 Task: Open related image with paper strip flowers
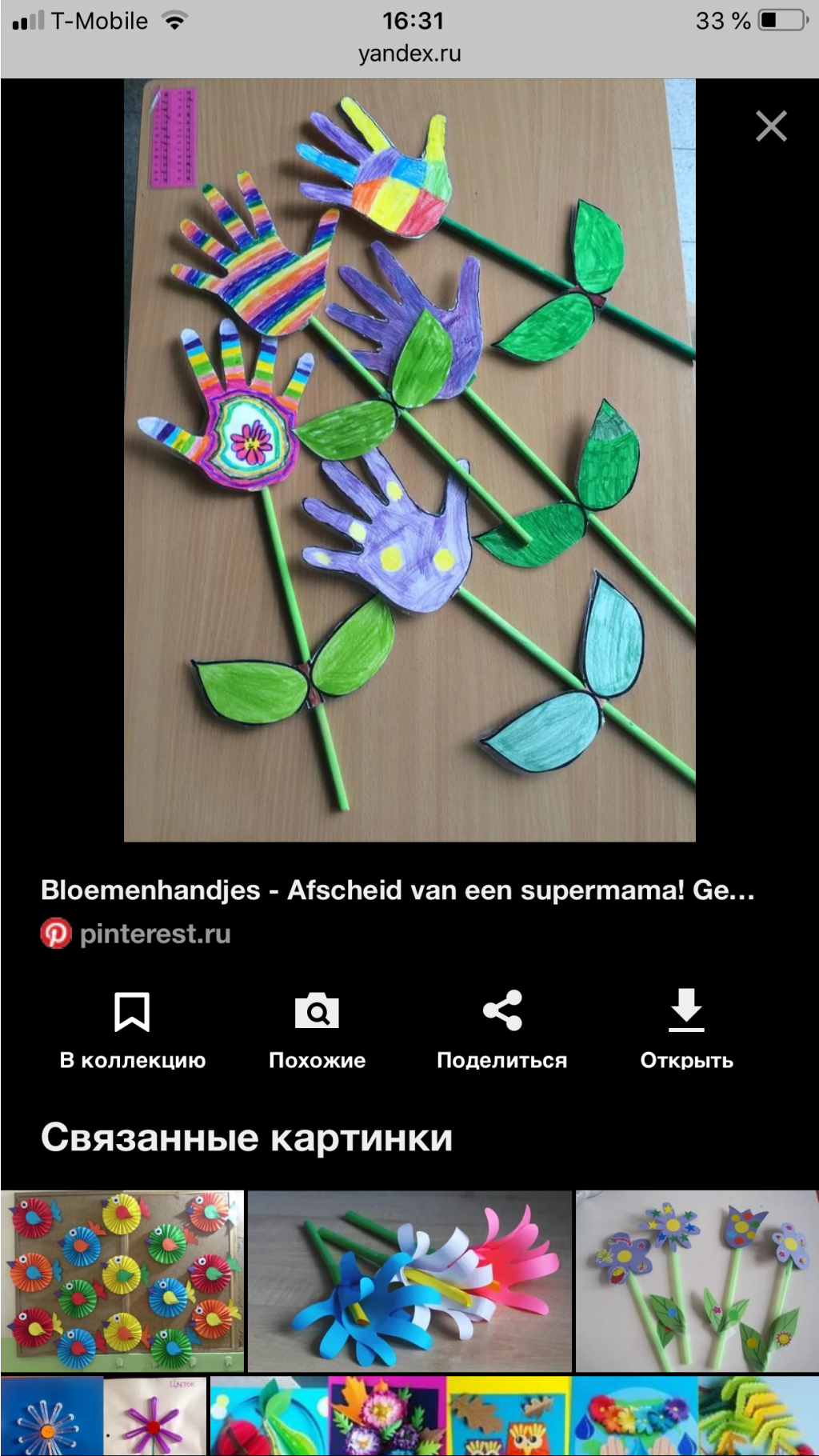(x=409, y=1280)
